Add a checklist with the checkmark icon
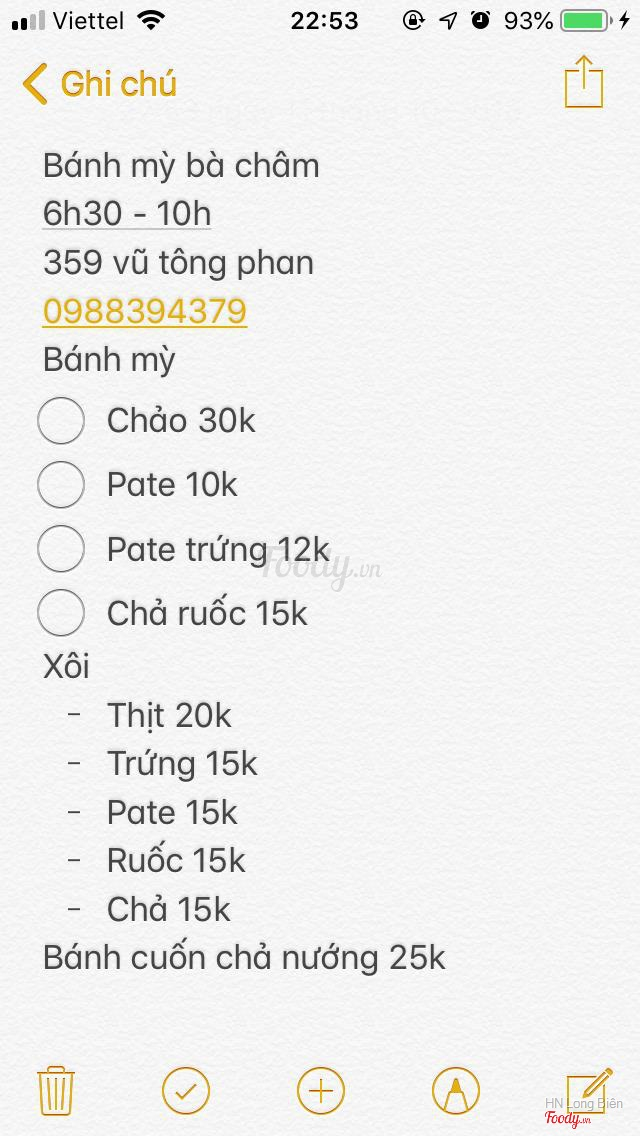Viewport: 640px width, 1136px height. [x=186, y=1090]
